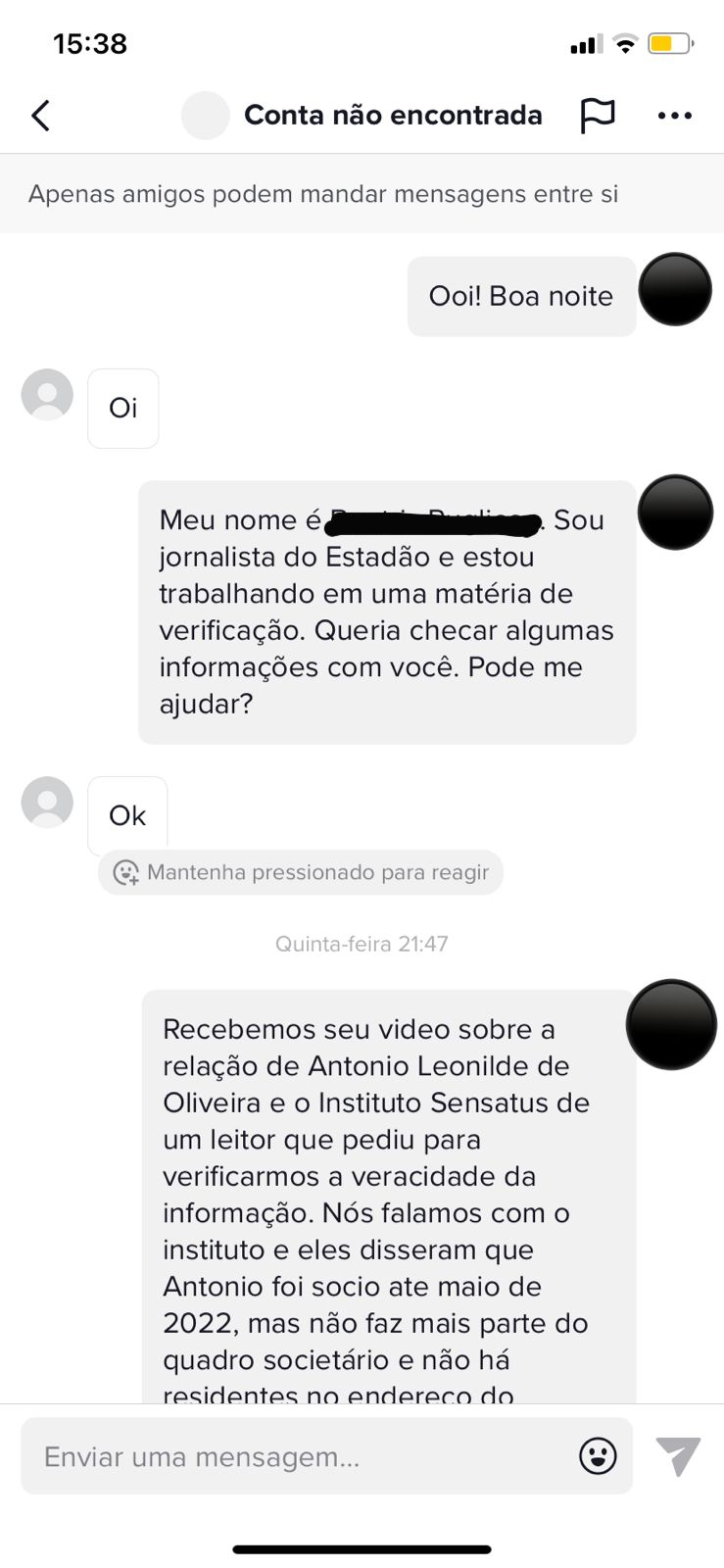The image size is (724, 1568).
Task: Open the gray avatar beside the 'Oi' message
Action: 47,395
